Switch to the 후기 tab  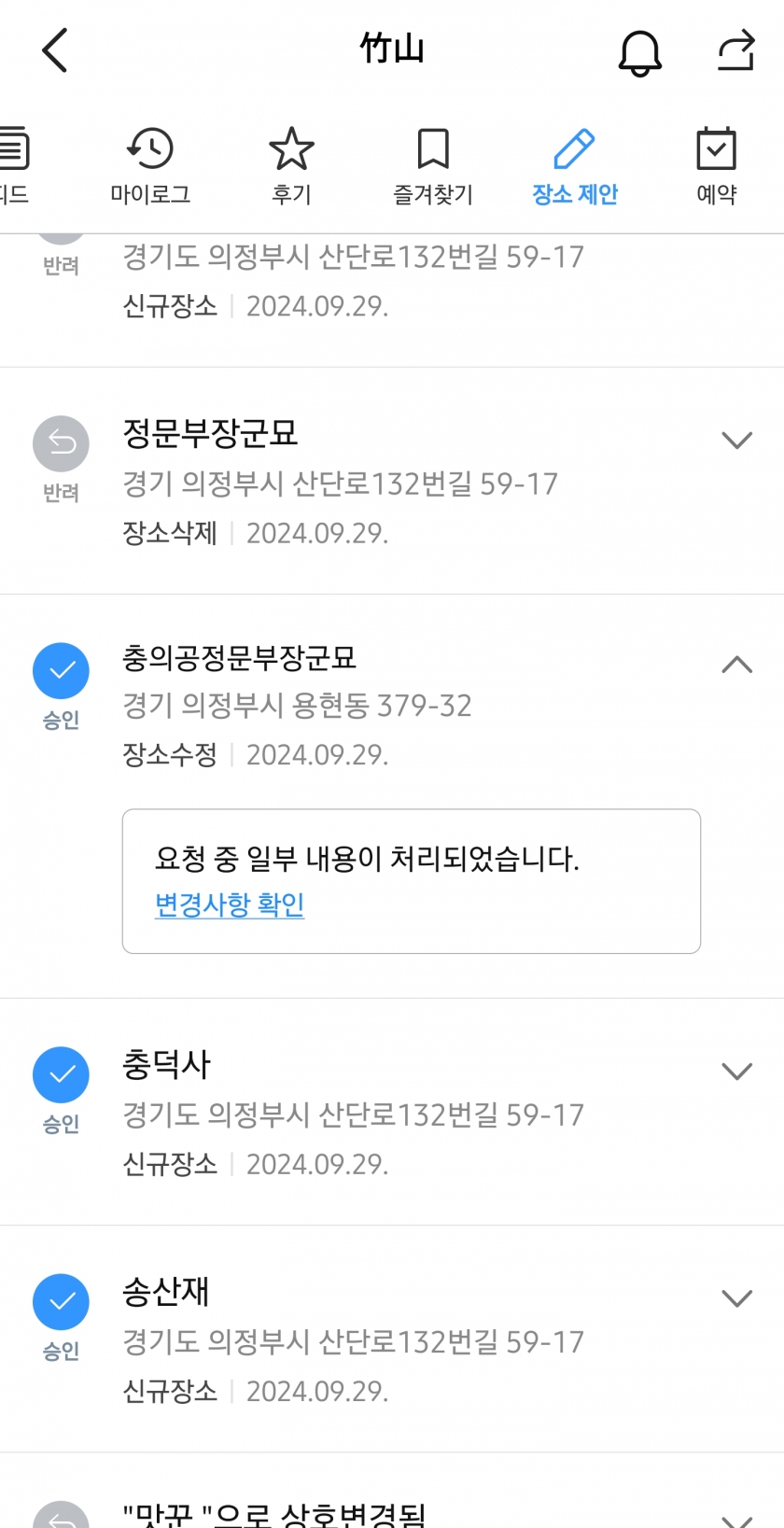pos(291,166)
